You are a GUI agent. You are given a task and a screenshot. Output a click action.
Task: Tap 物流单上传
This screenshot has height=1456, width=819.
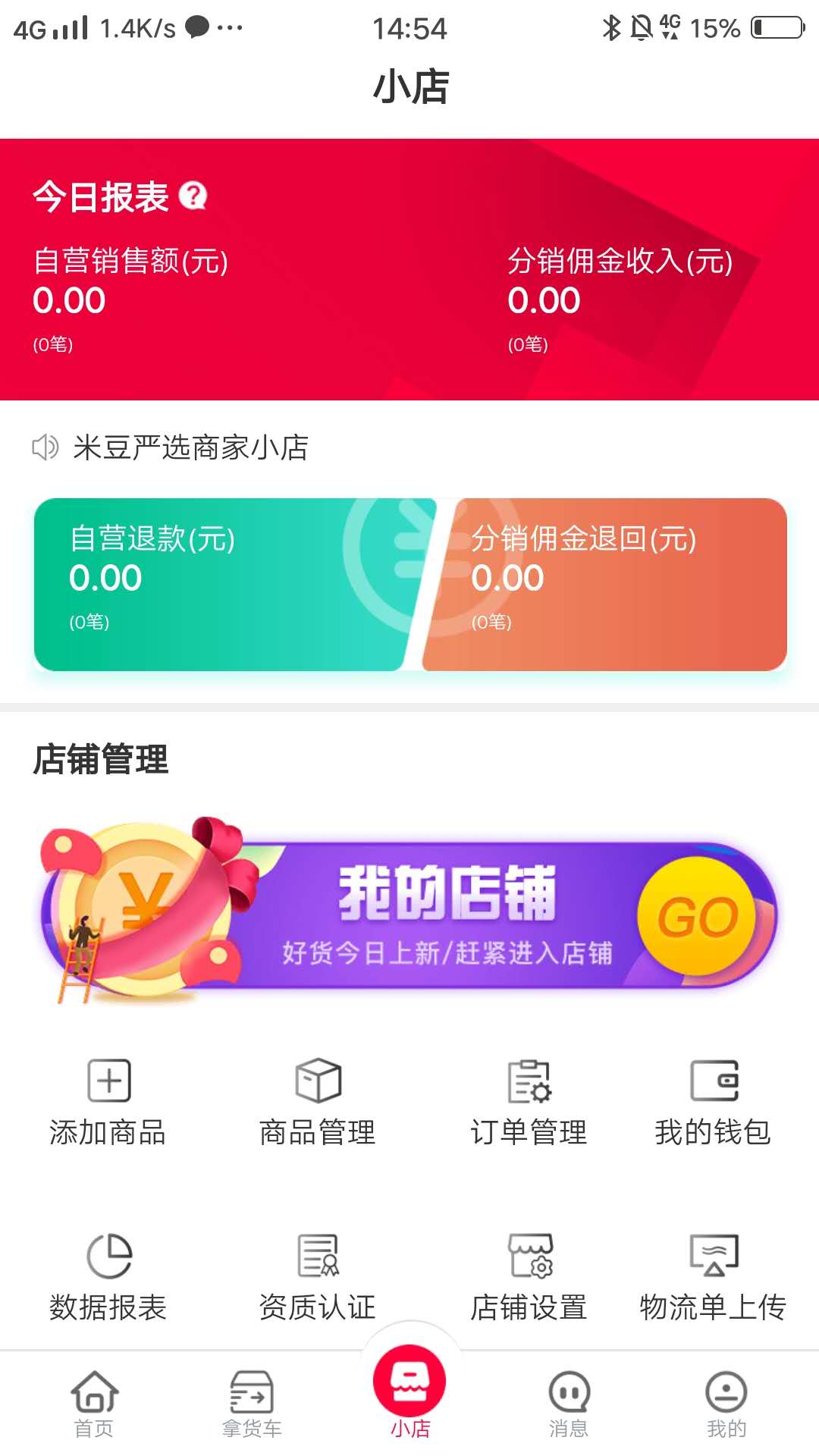[x=713, y=1276]
